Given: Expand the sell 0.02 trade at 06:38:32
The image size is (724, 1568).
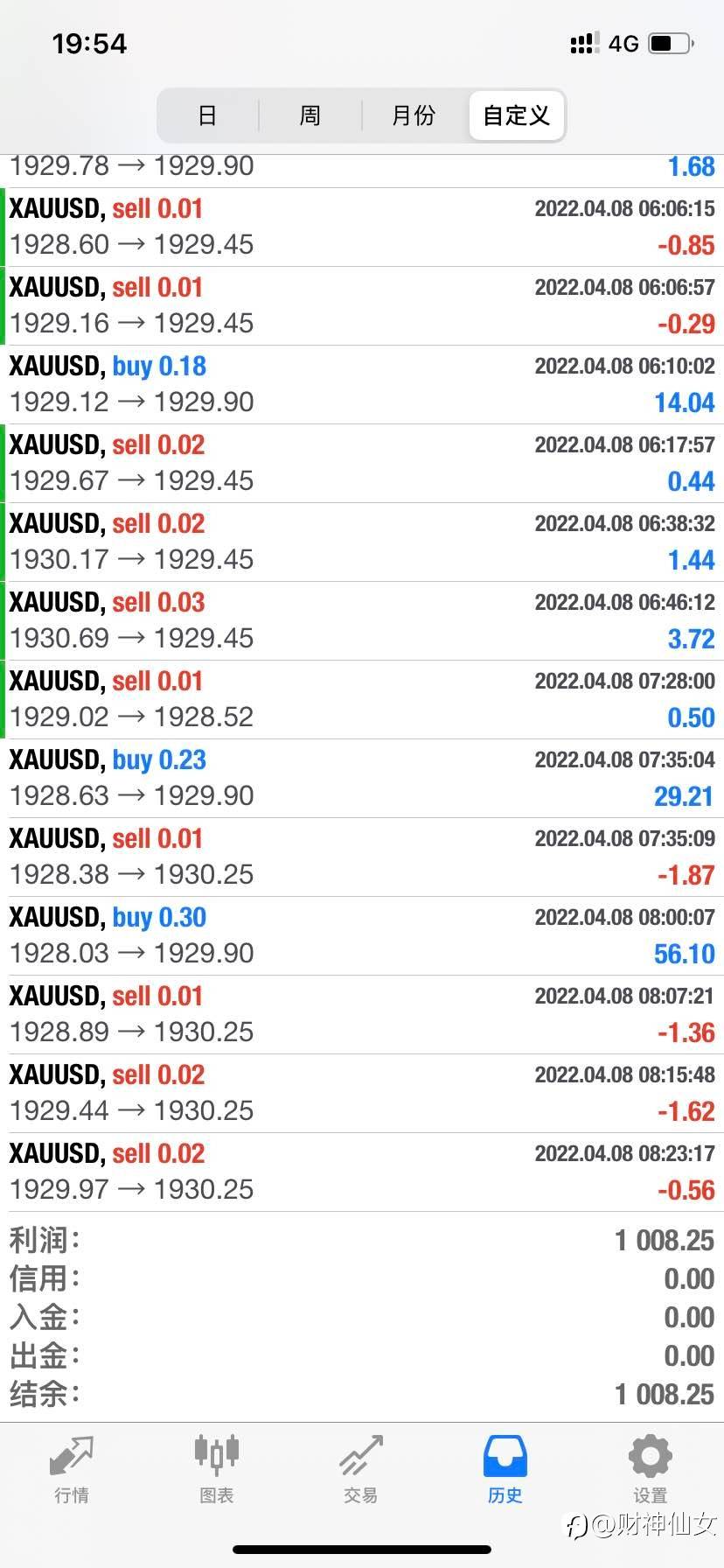Looking at the screenshot, I should (x=362, y=542).
